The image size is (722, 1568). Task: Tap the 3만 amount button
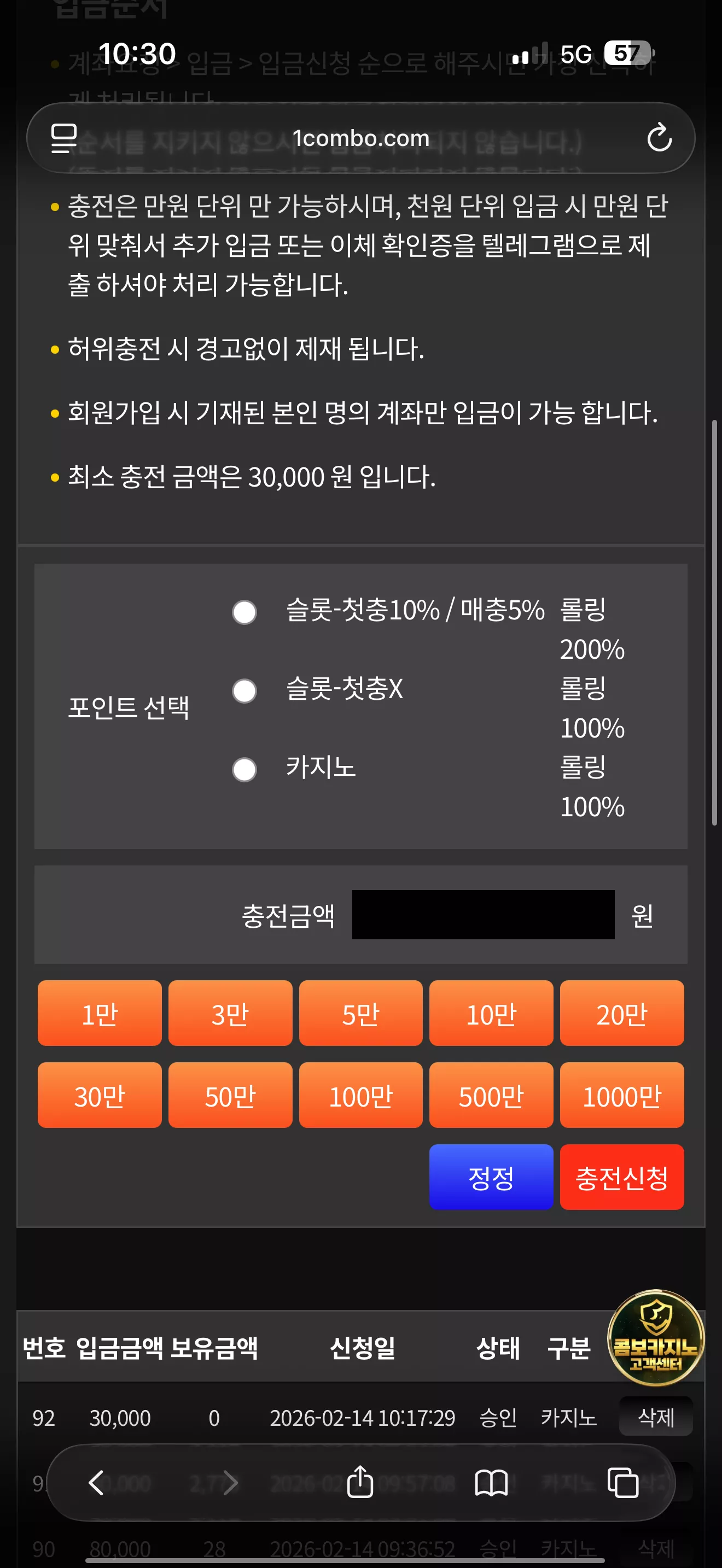(230, 1013)
